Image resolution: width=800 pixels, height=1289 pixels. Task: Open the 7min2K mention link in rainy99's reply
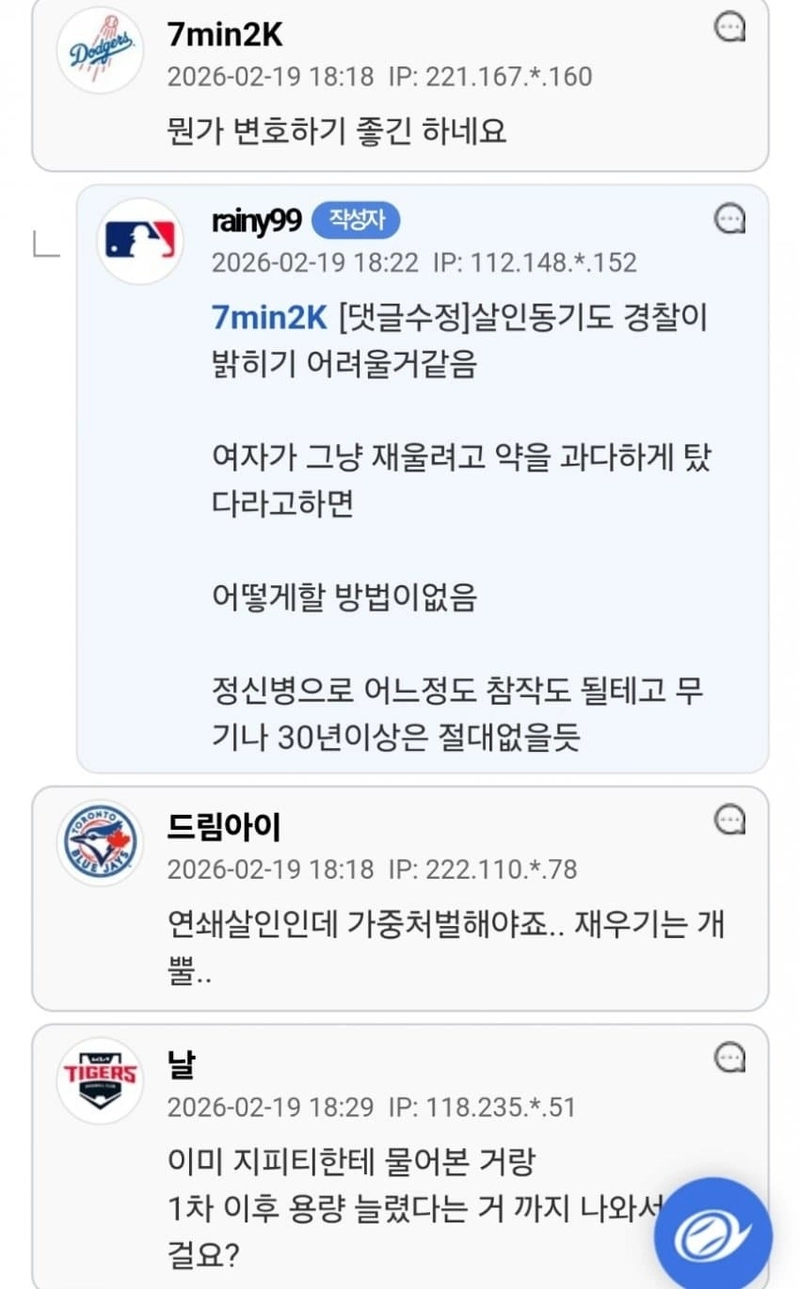pyautogui.click(x=269, y=318)
